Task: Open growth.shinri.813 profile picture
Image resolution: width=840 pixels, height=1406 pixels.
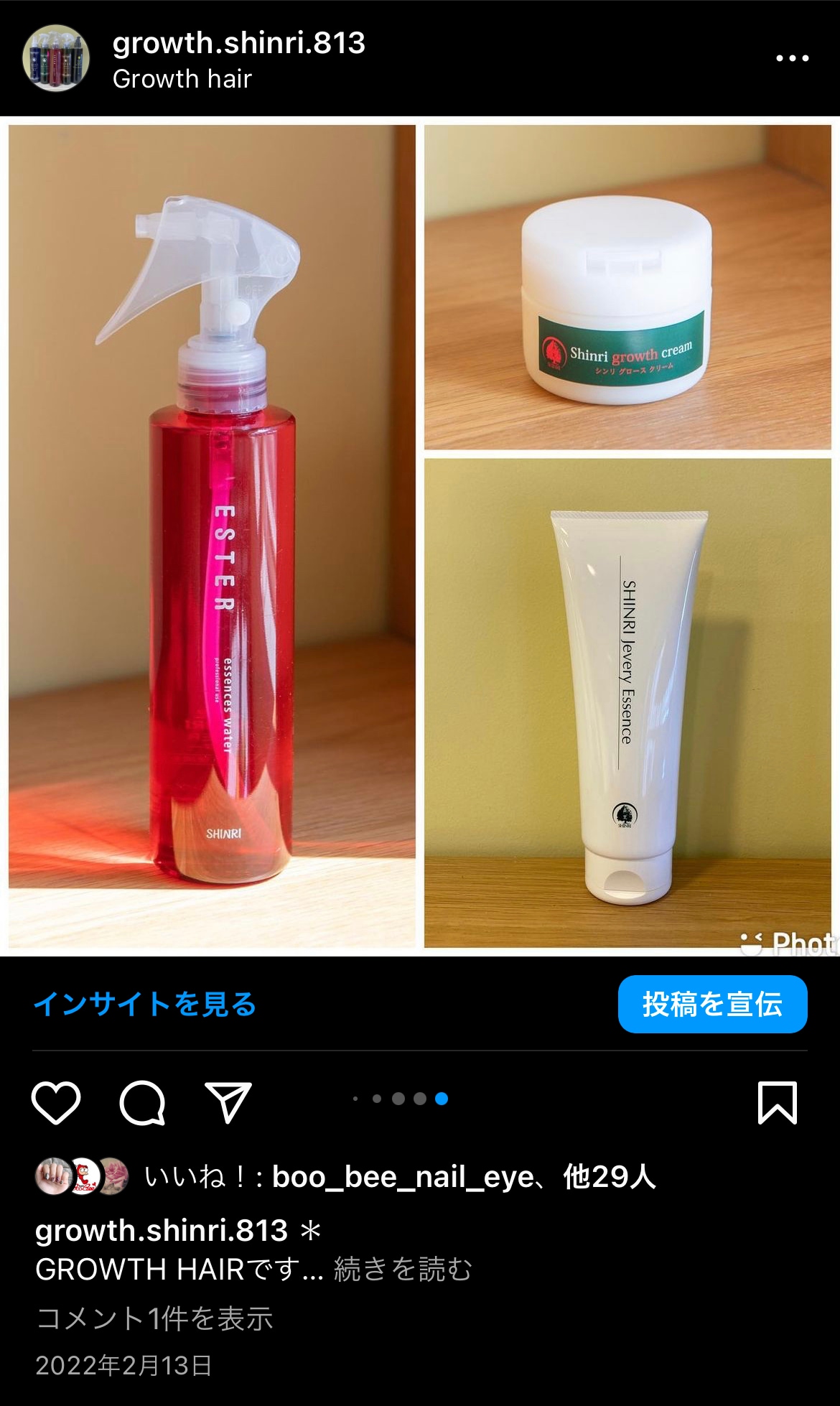Action: (x=56, y=58)
